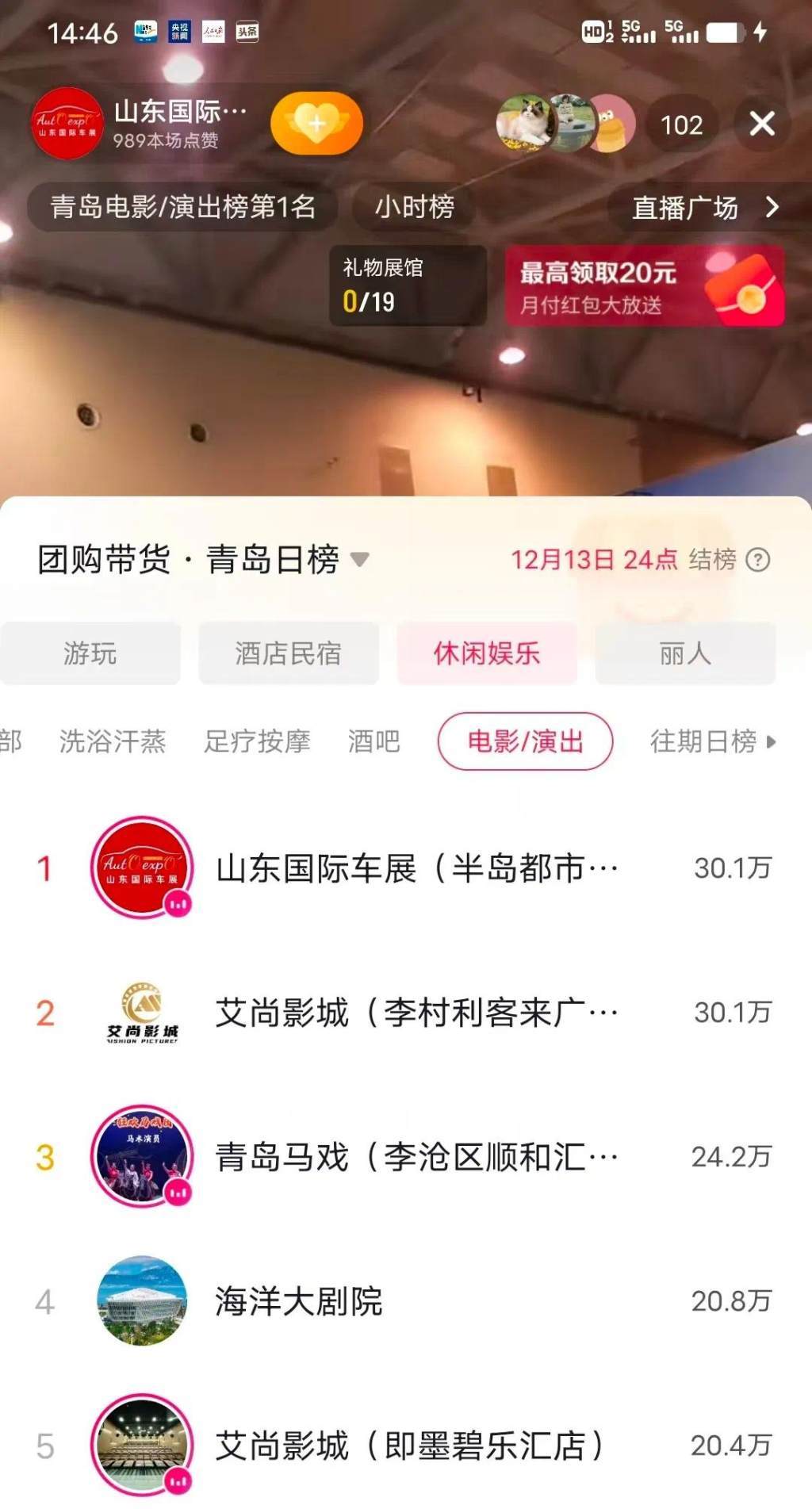Open 艾尚影城（李村利客来广… ranked second
812x1509 pixels.
coord(416,1013)
